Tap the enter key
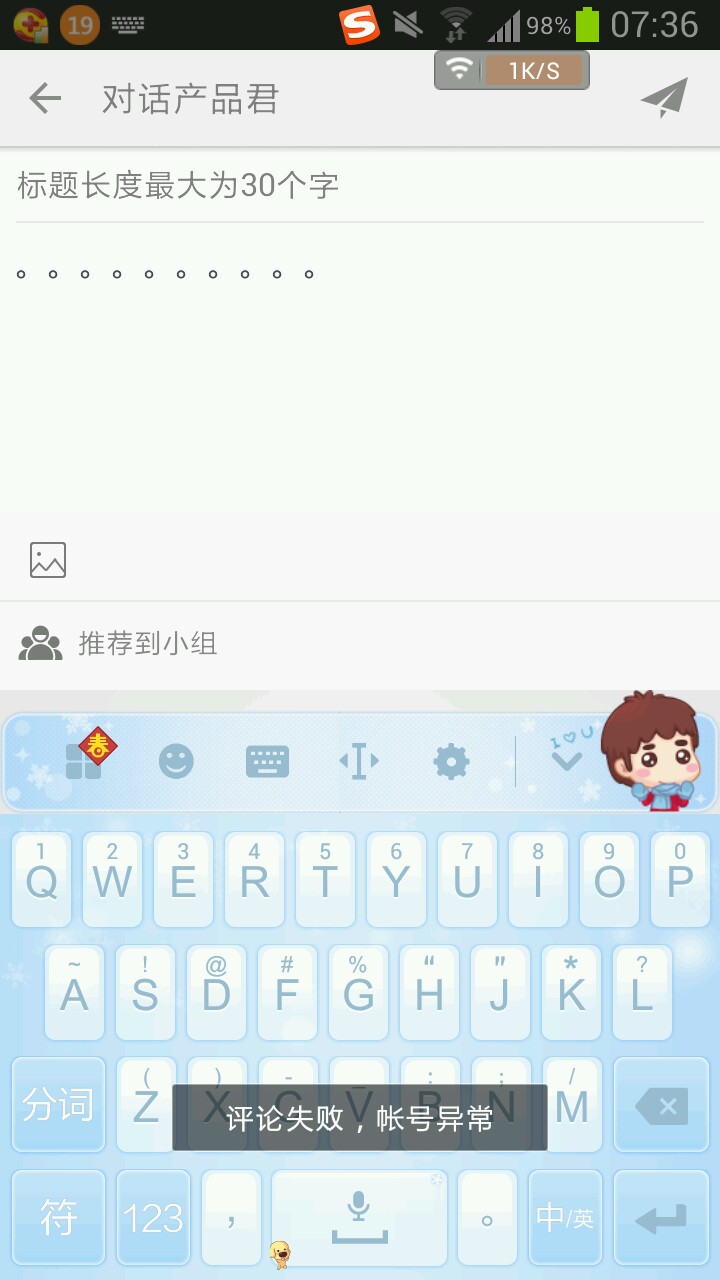Image resolution: width=720 pixels, height=1280 pixels. (661, 1217)
